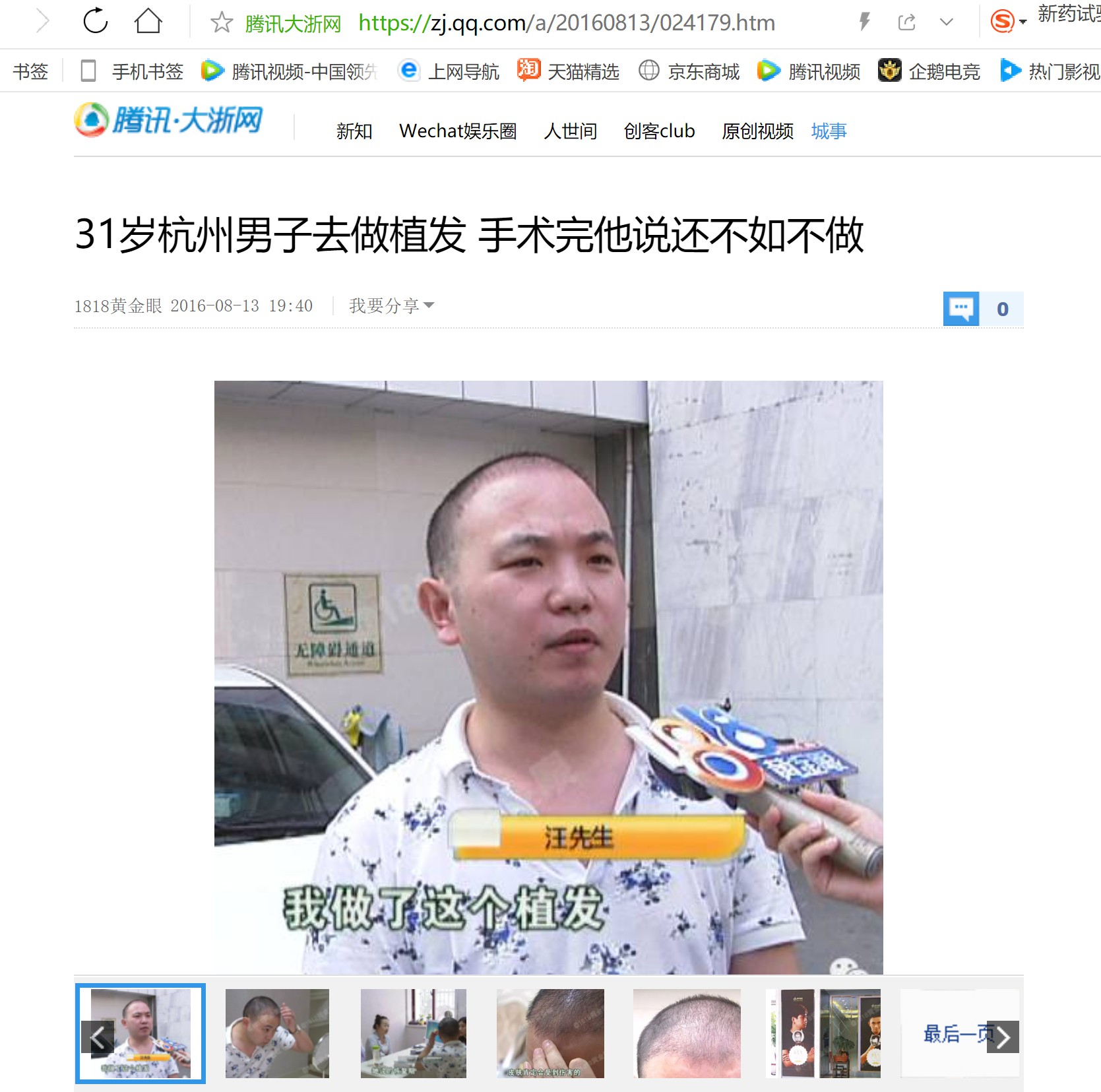Open 手机书签 bookmark folder
Screen dimensions: 1101x1092
(132, 71)
